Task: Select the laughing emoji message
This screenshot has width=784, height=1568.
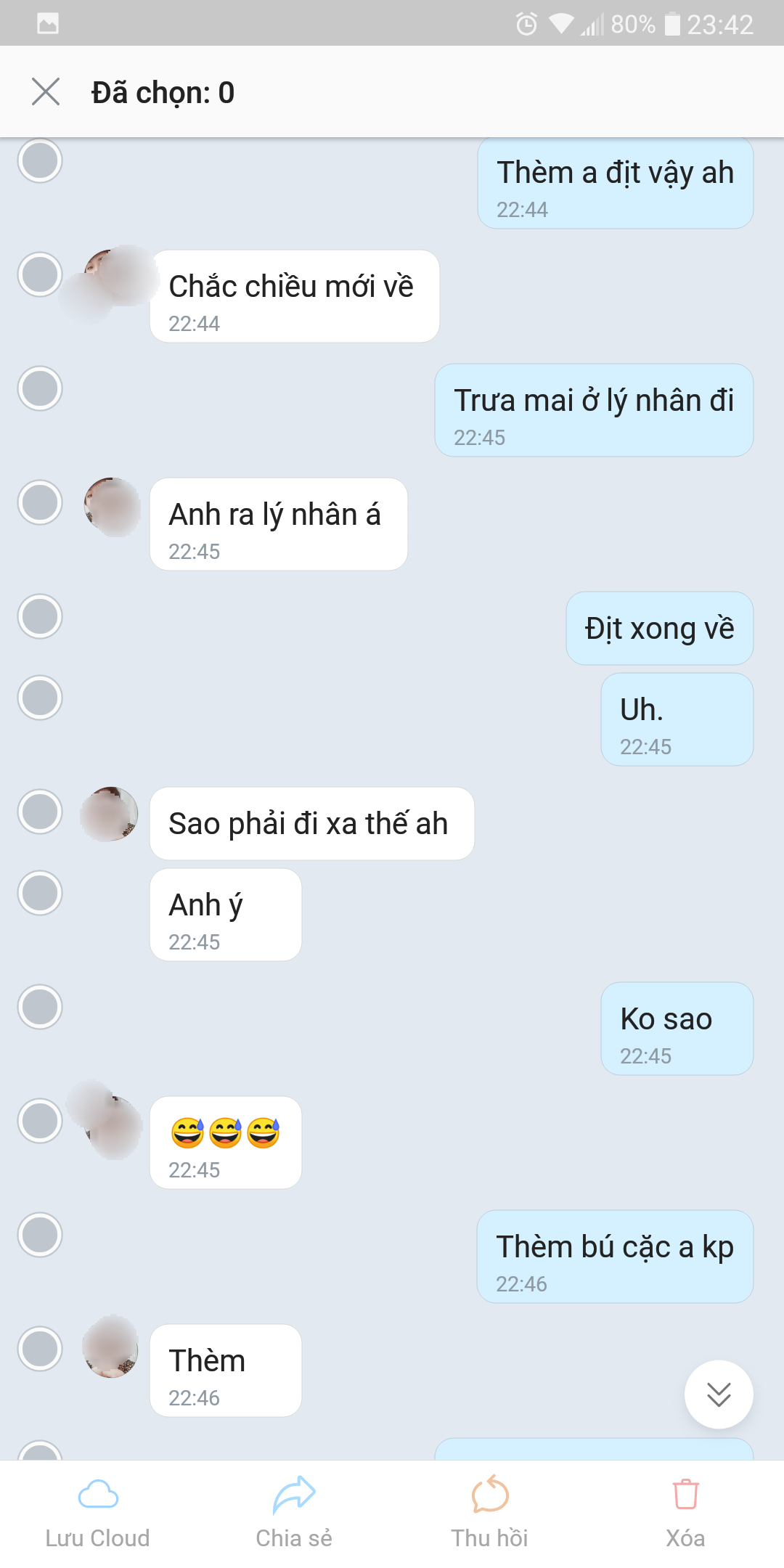Action: click(40, 1121)
